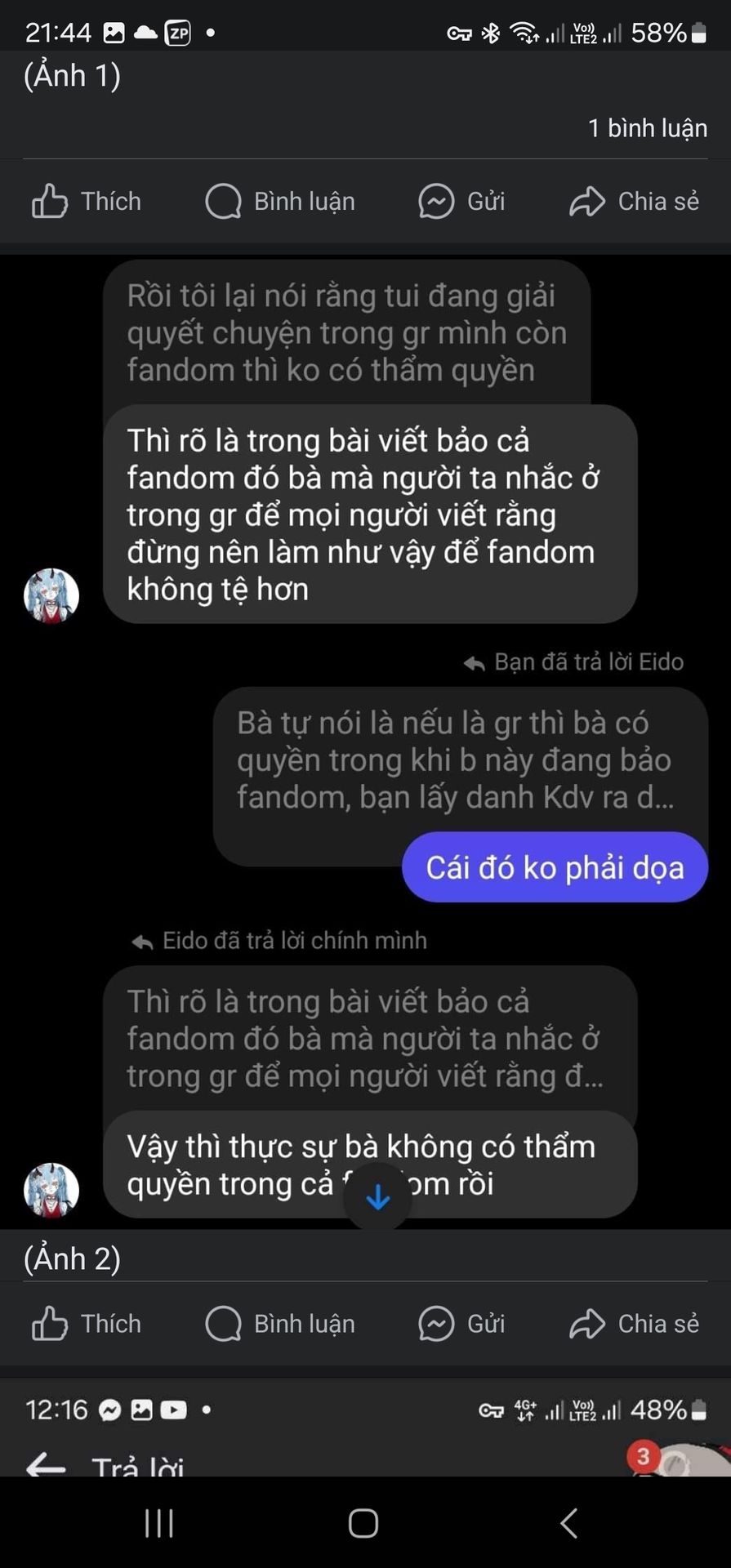
Task: Tap Thích under the (Ảnh 2) caption
Action: pyautogui.click(x=86, y=1324)
